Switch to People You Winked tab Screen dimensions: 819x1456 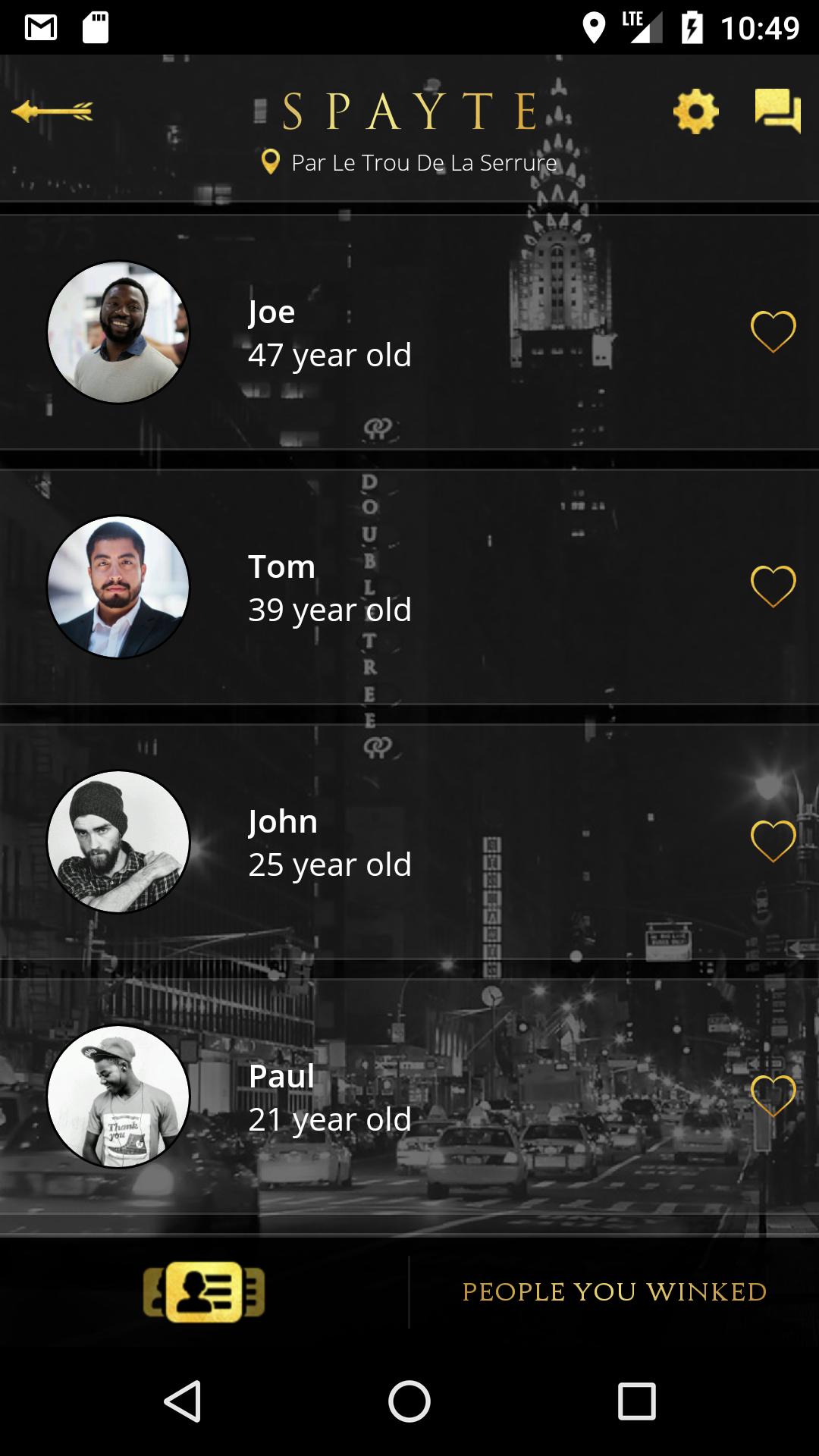[614, 1292]
